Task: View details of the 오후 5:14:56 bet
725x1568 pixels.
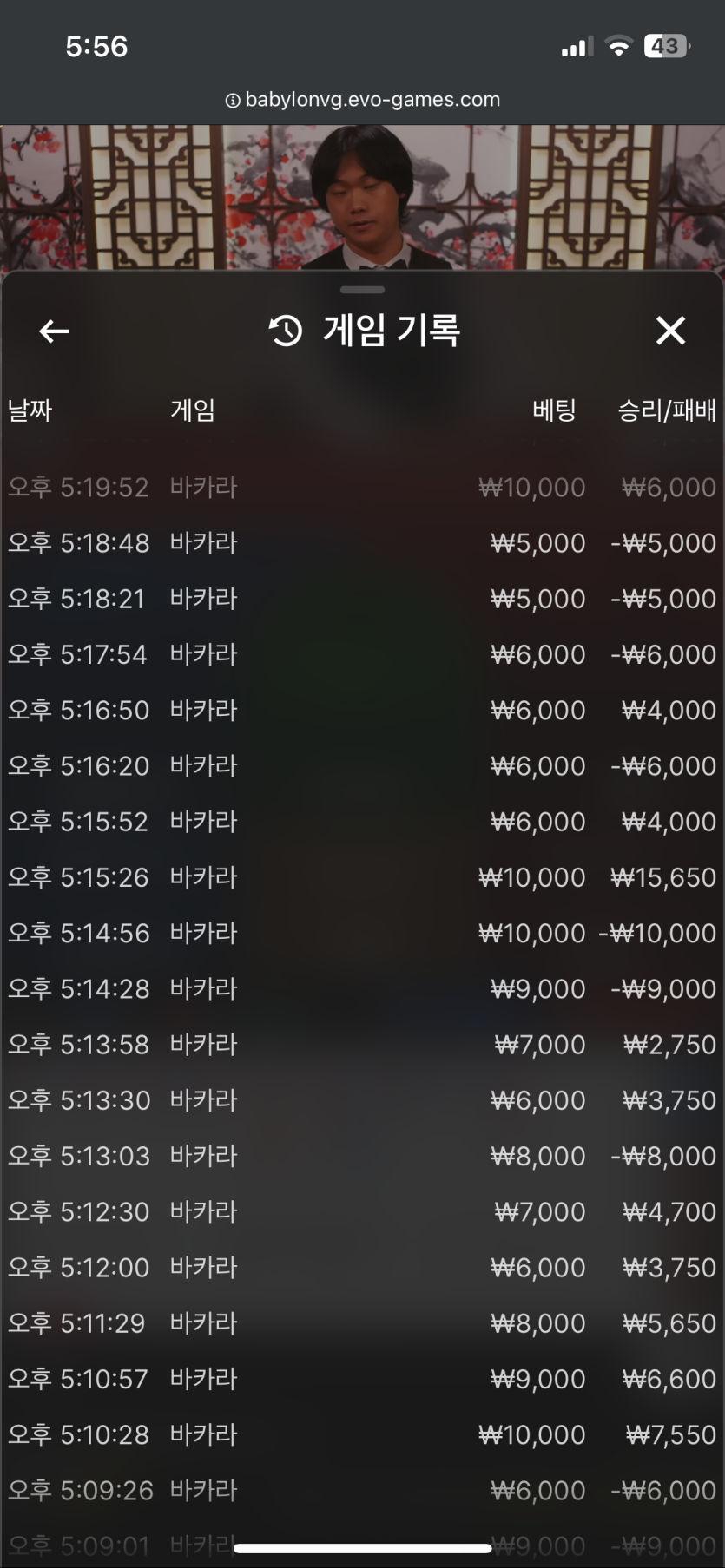Action: click(362, 933)
